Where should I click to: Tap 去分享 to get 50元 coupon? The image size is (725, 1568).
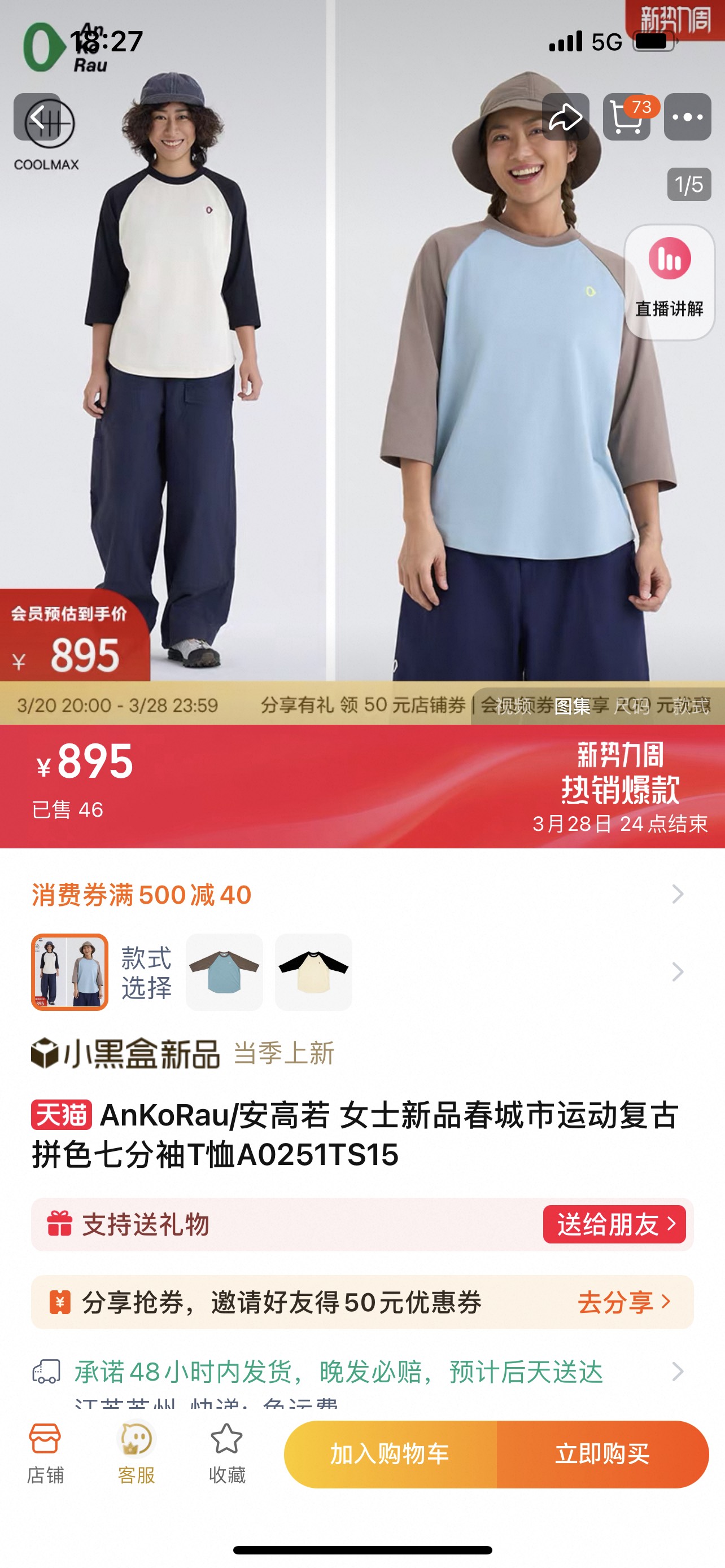click(623, 1302)
